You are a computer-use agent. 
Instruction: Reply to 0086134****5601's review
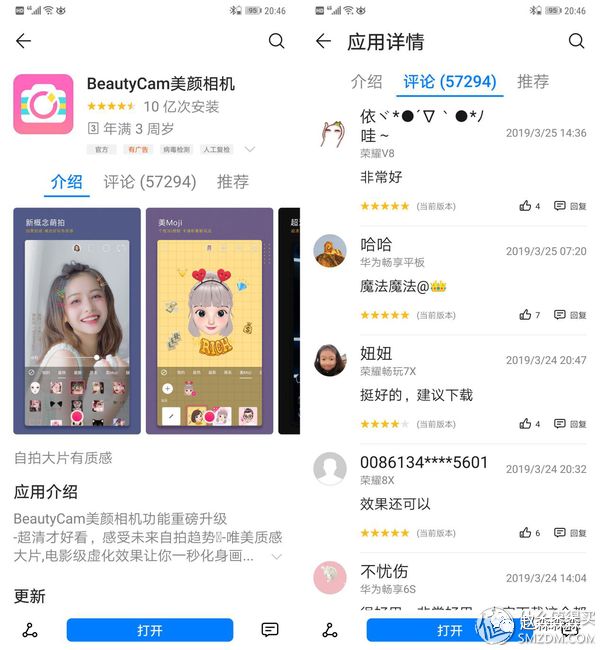point(572,533)
